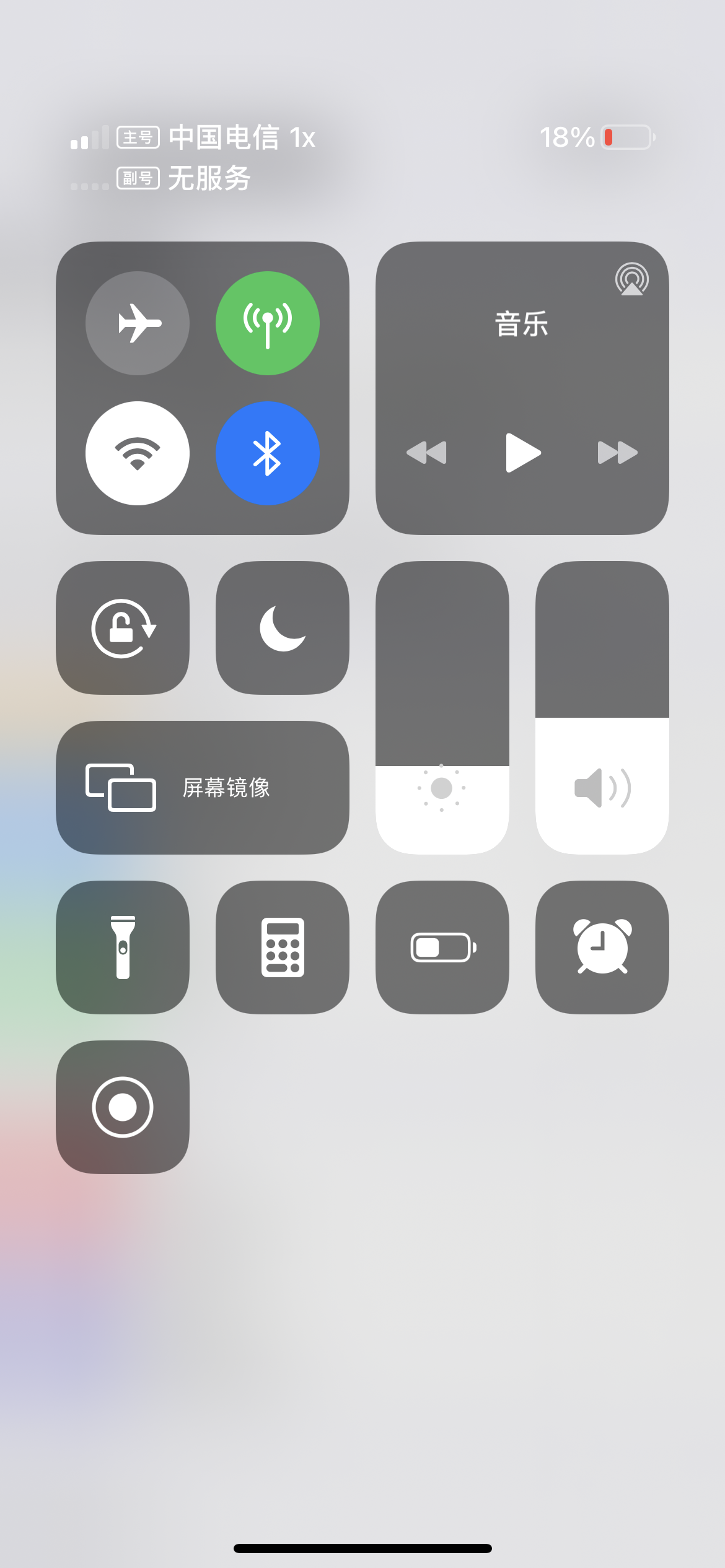Skip to the next track
The height and width of the screenshot is (1568, 725).
tap(617, 453)
